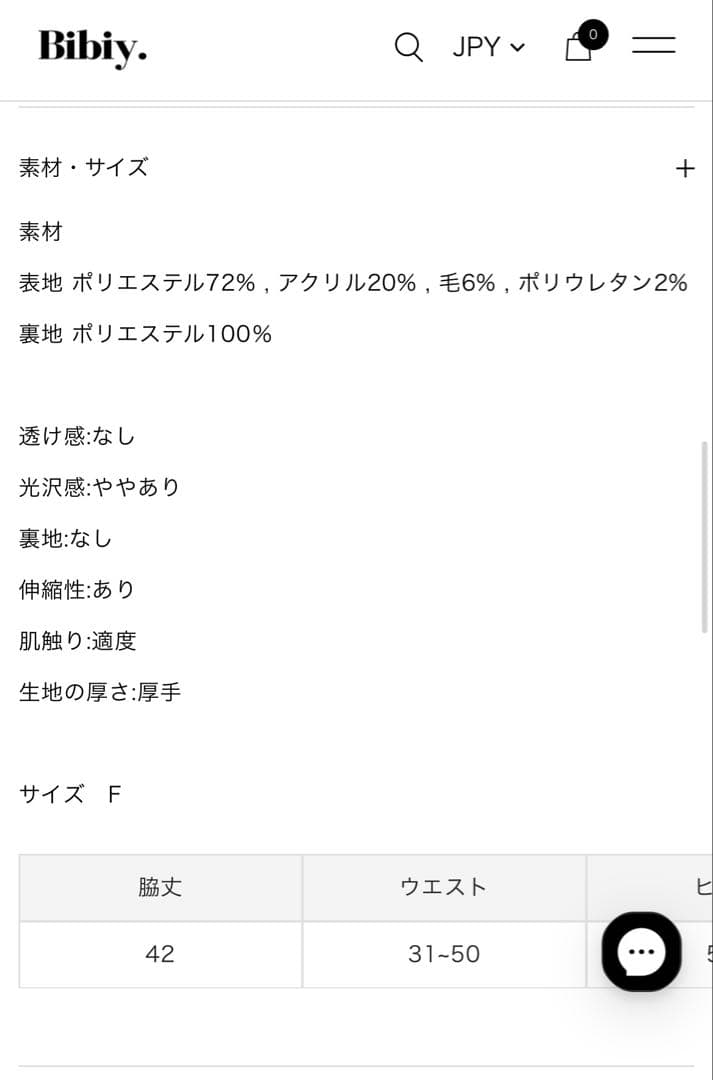The height and width of the screenshot is (1080, 713).
Task: Open the search magnifier icon
Action: [408, 47]
